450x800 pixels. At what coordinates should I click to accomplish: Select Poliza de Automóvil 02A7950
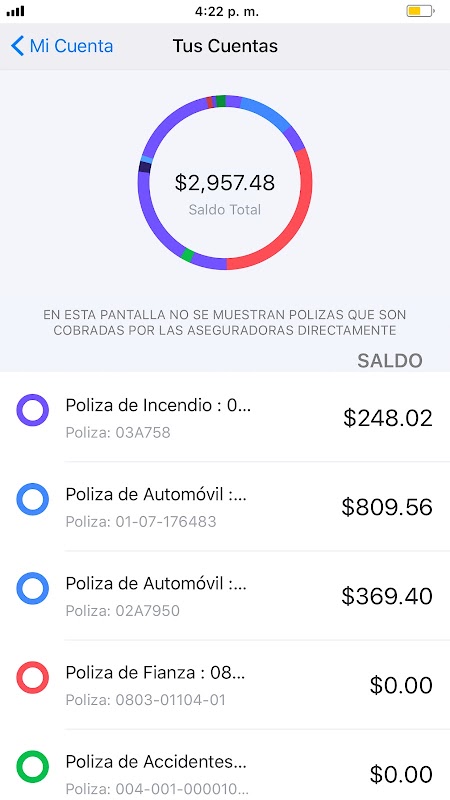[225, 596]
